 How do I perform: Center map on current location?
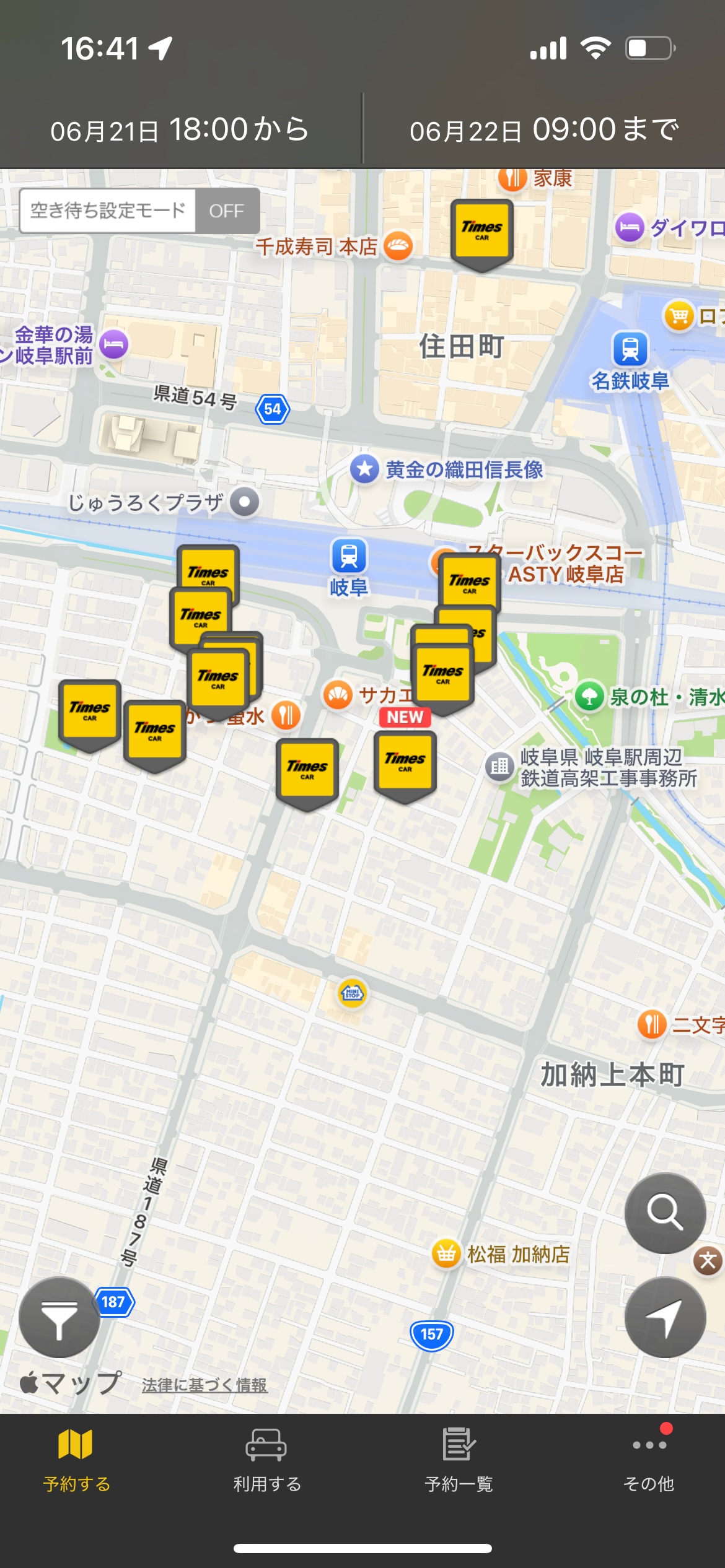[x=665, y=1317]
